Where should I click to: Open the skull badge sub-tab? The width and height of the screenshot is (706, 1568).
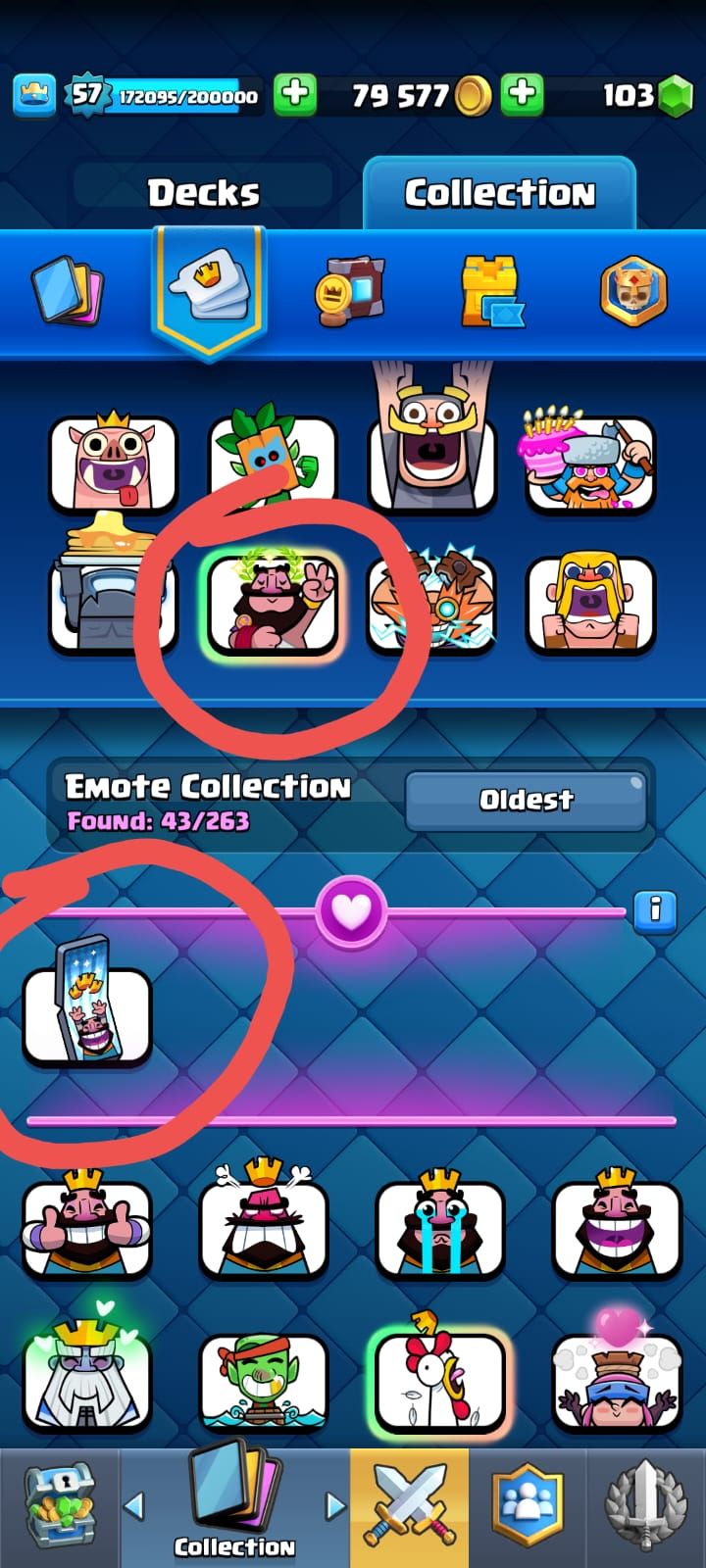tap(633, 291)
